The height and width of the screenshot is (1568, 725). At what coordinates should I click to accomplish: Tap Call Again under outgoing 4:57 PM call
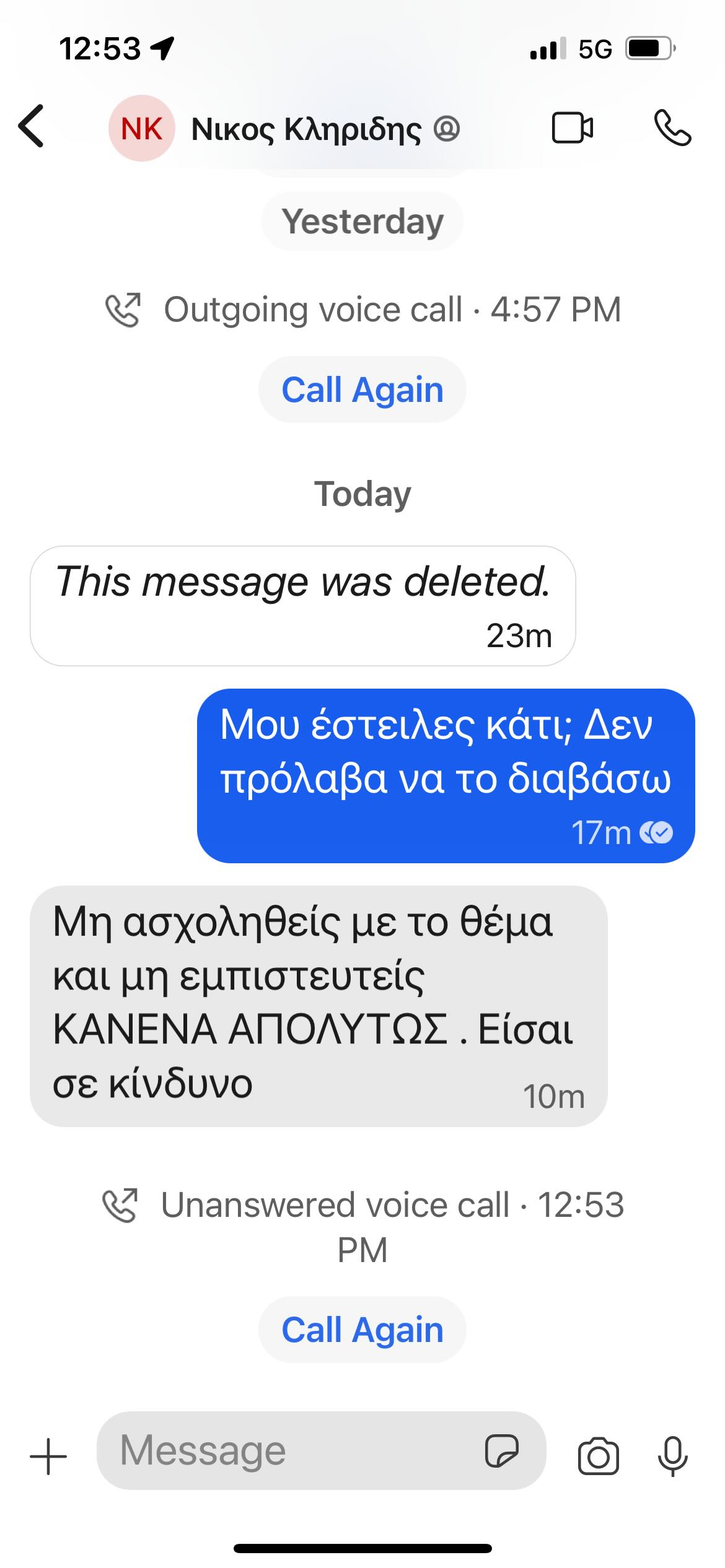tap(362, 390)
